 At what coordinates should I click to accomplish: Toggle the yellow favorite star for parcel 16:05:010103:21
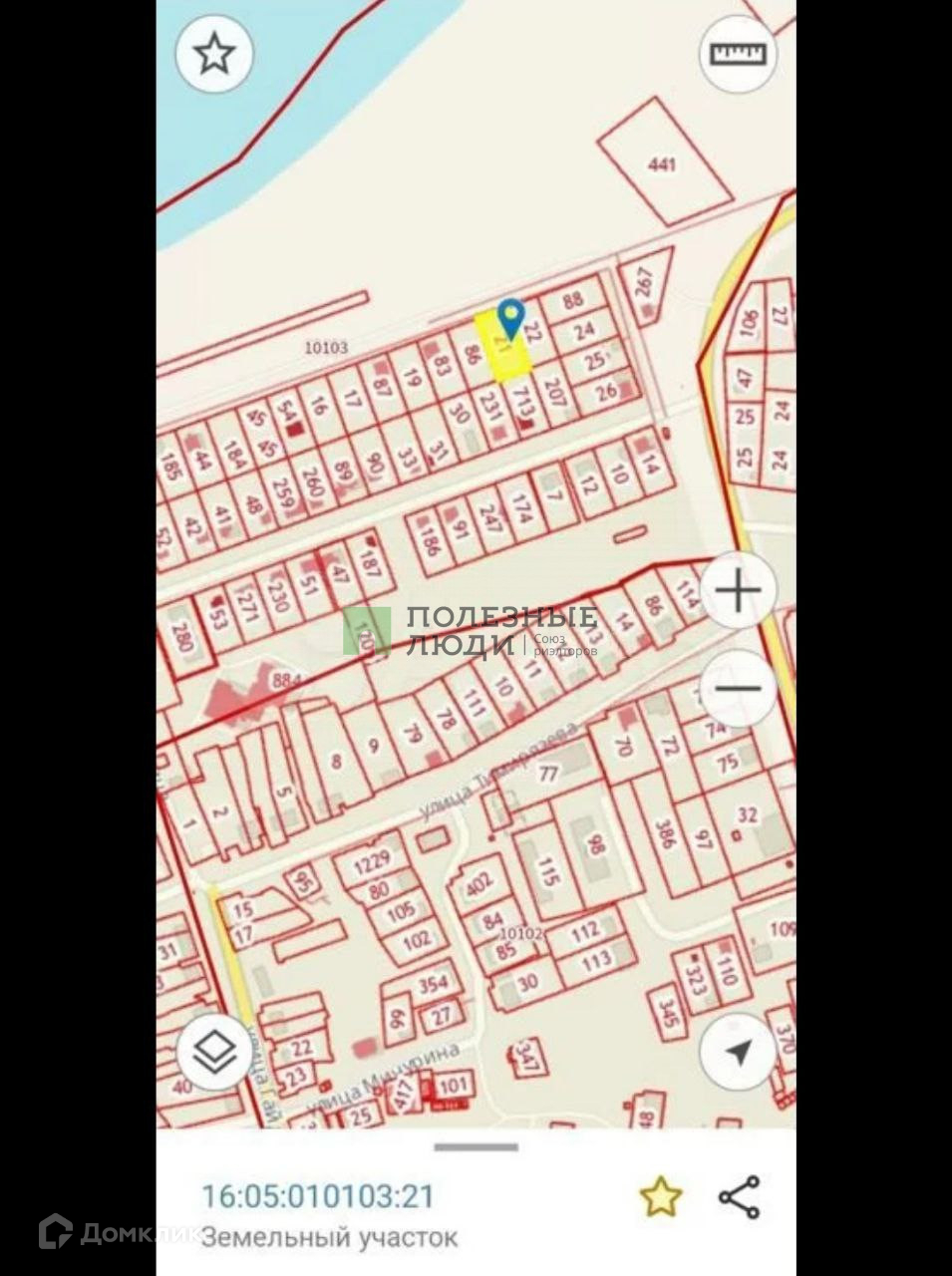(x=660, y=1196)
